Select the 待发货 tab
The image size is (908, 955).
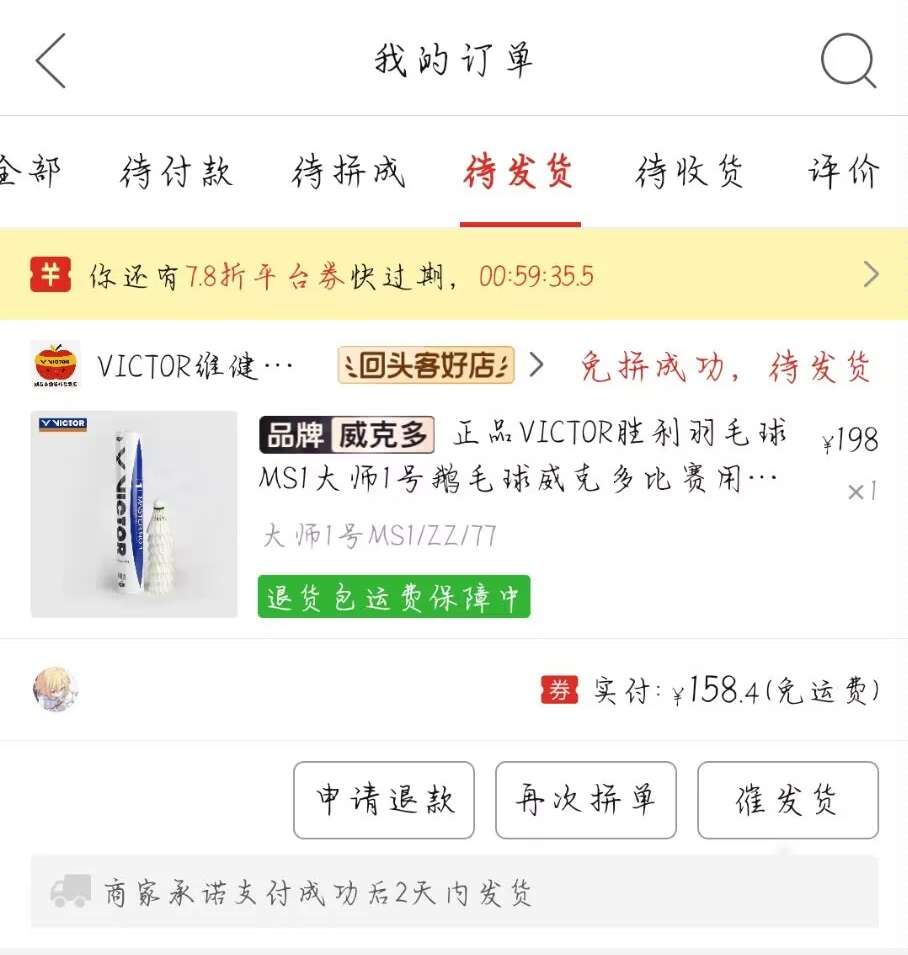click(519, 172)
